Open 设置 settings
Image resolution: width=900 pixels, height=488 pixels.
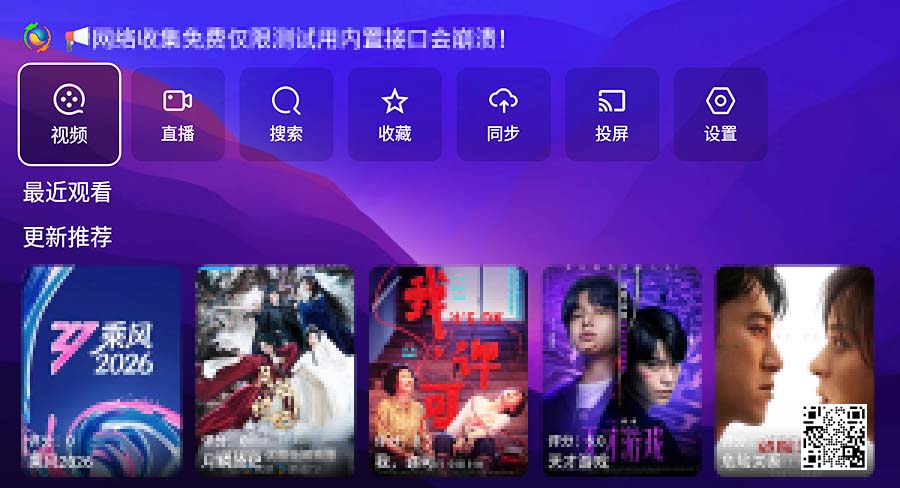[x=720, y=114]
